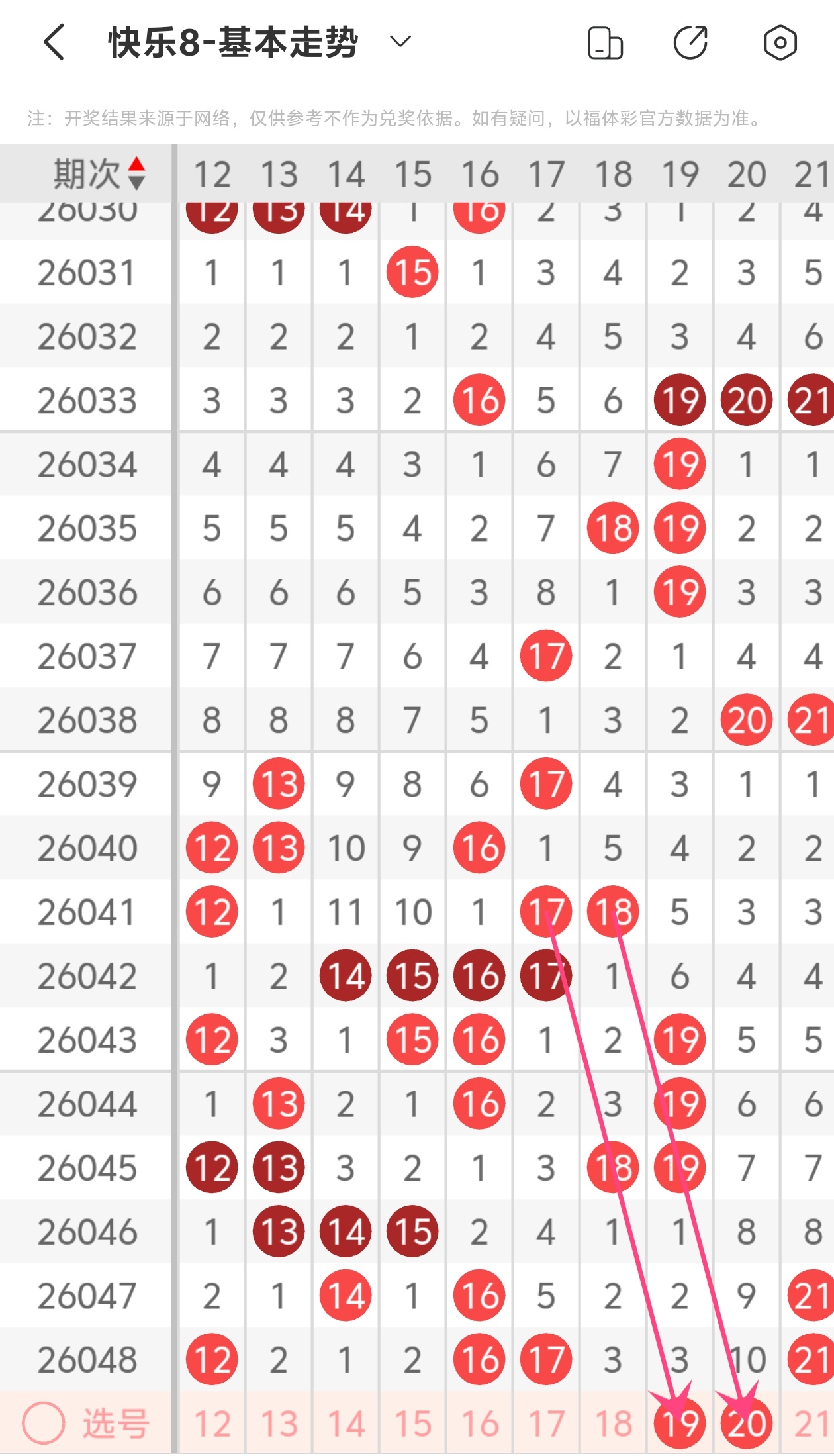Deselect number 19 in pick row

pyautogui.click(x=680, y=1424)
